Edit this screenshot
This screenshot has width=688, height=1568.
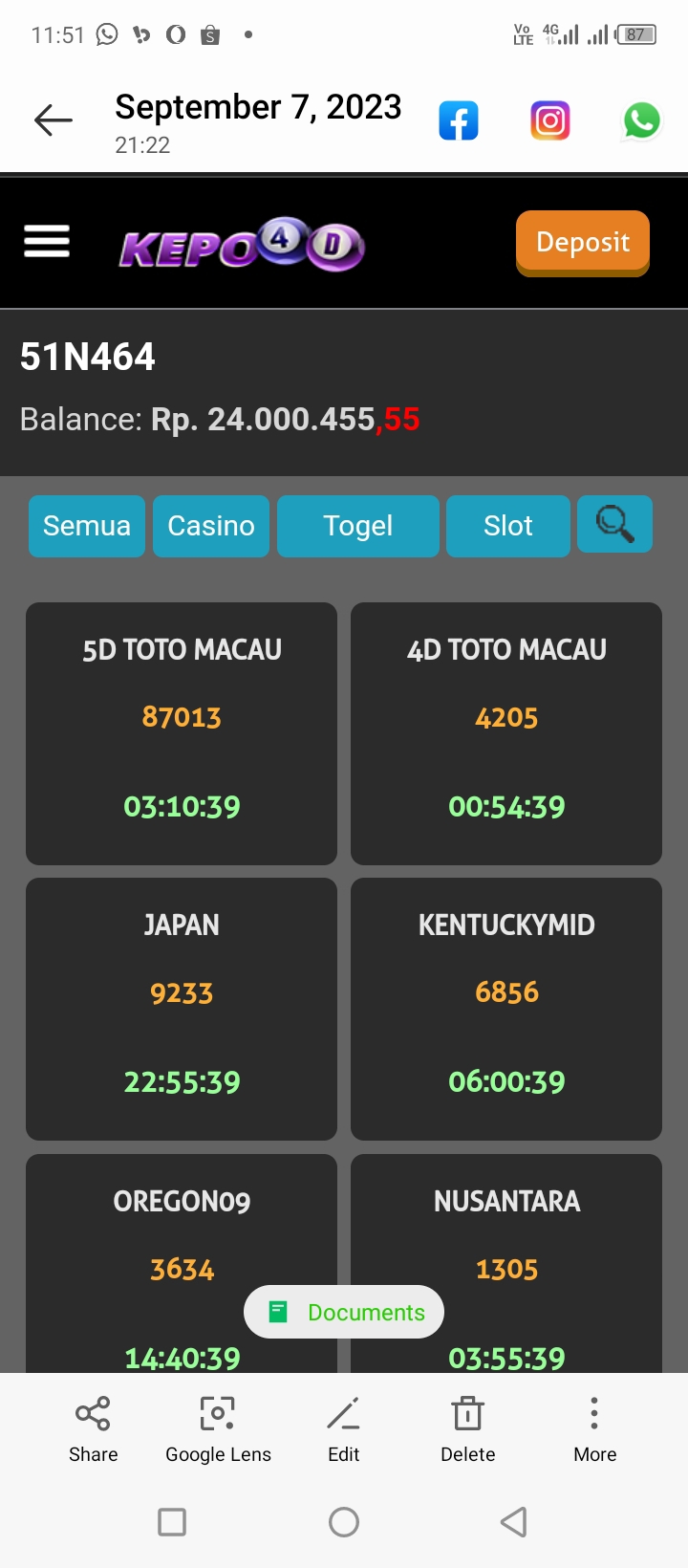click(x=343, y=1427)
